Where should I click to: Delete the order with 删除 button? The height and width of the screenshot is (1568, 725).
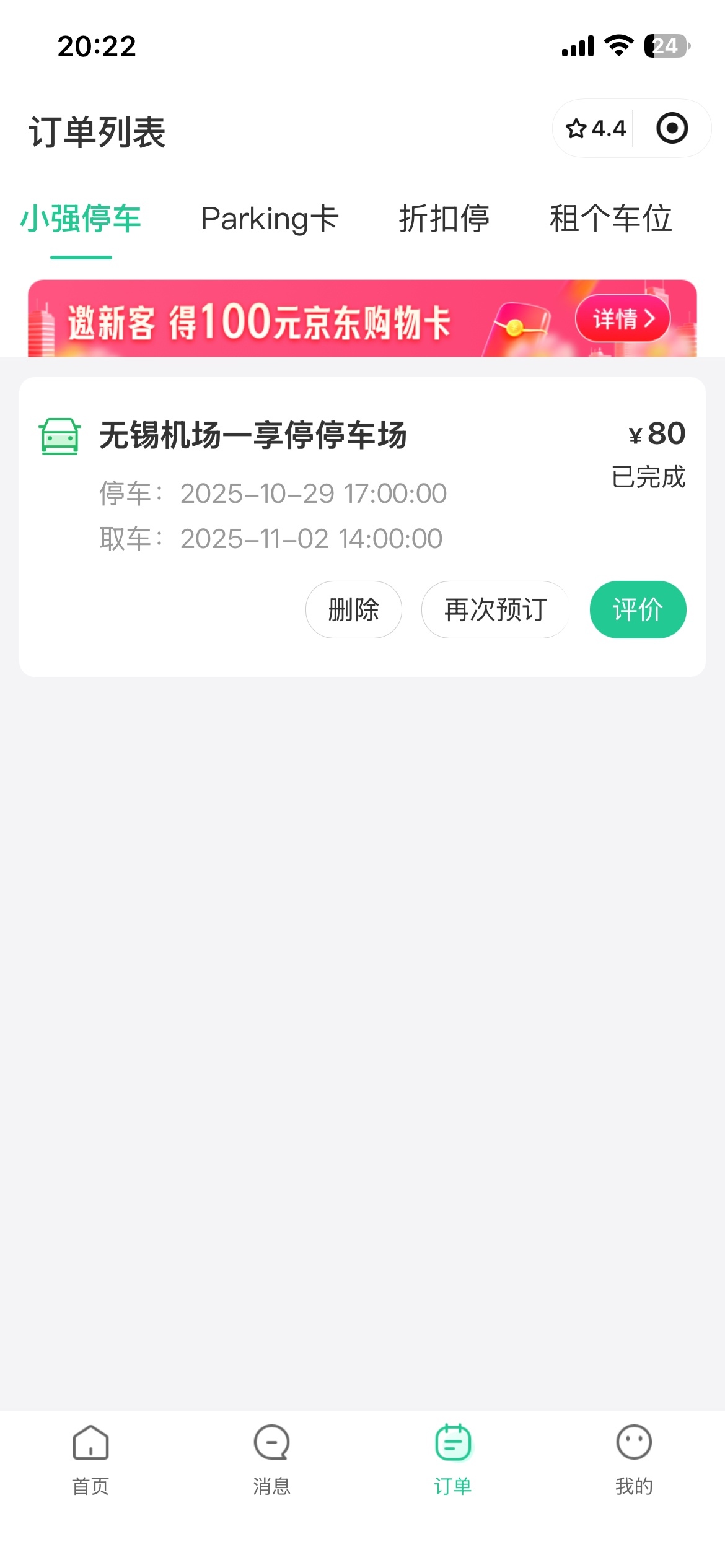[x=353, y=610]
